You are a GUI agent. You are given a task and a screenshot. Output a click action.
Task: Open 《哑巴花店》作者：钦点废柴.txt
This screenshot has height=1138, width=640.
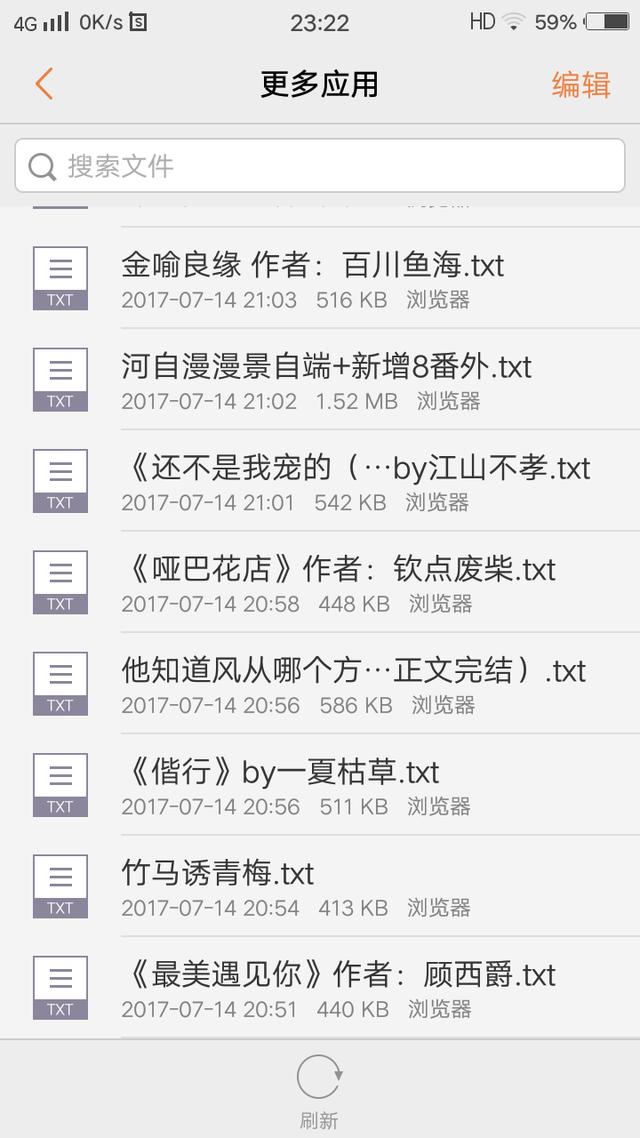coord(320,582)
